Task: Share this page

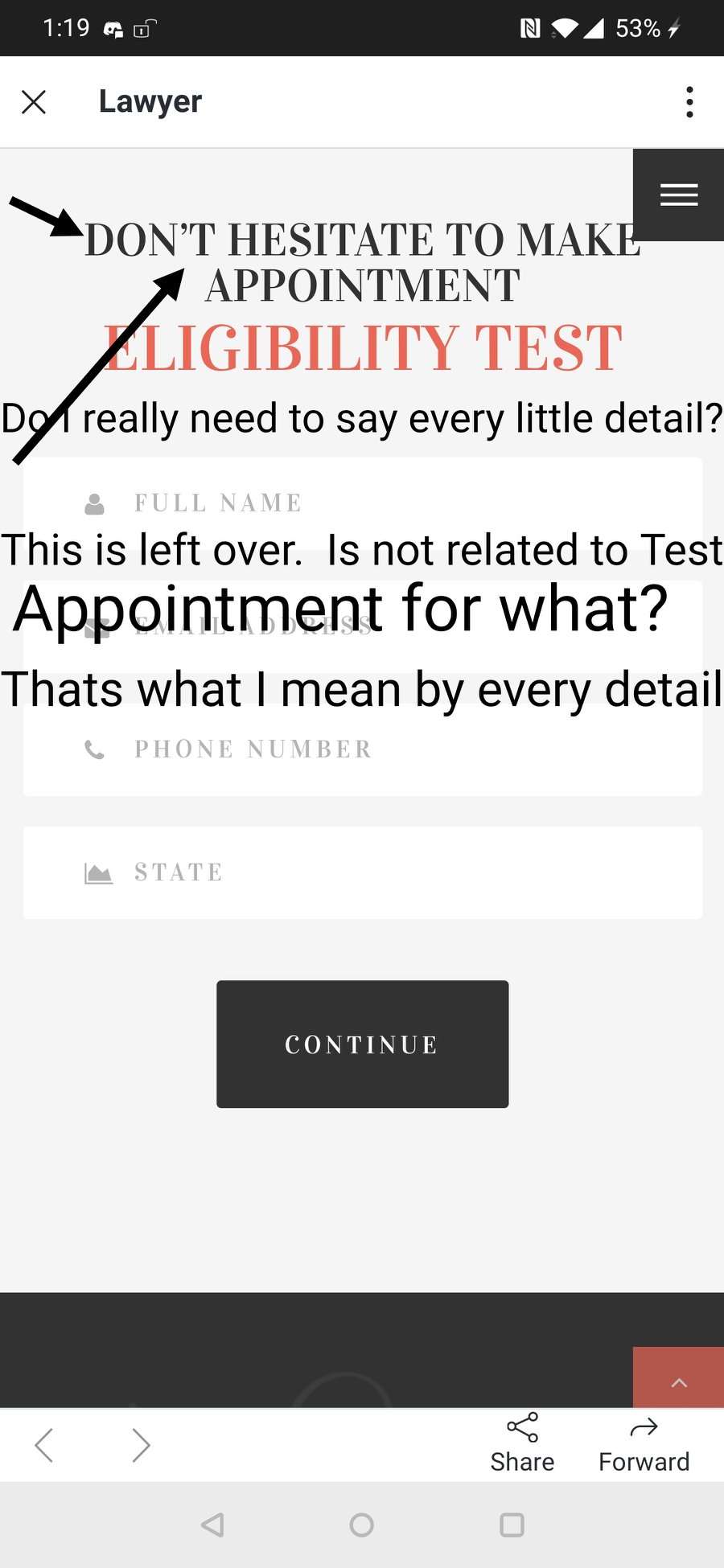Action: (522, 1443)
